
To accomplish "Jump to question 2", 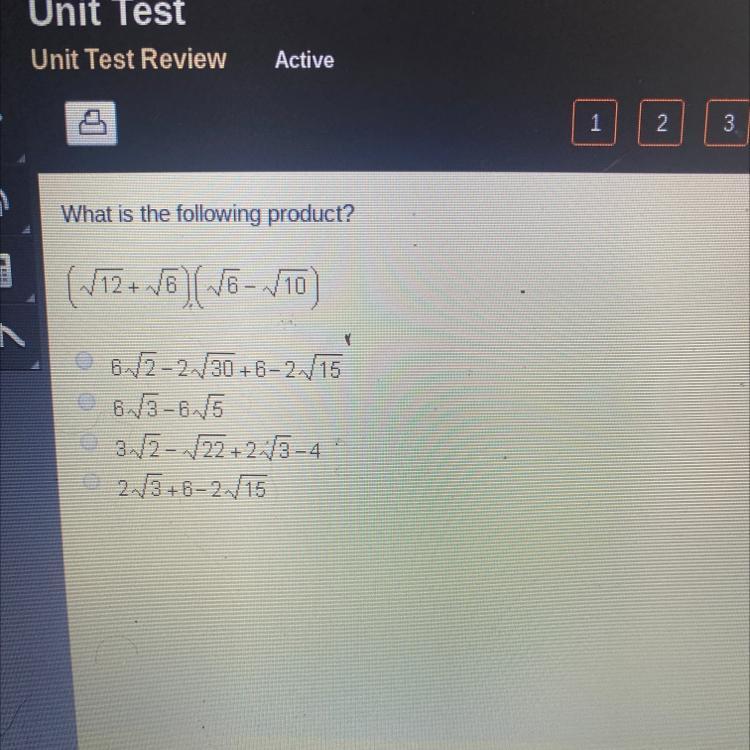I will (661, 123).
